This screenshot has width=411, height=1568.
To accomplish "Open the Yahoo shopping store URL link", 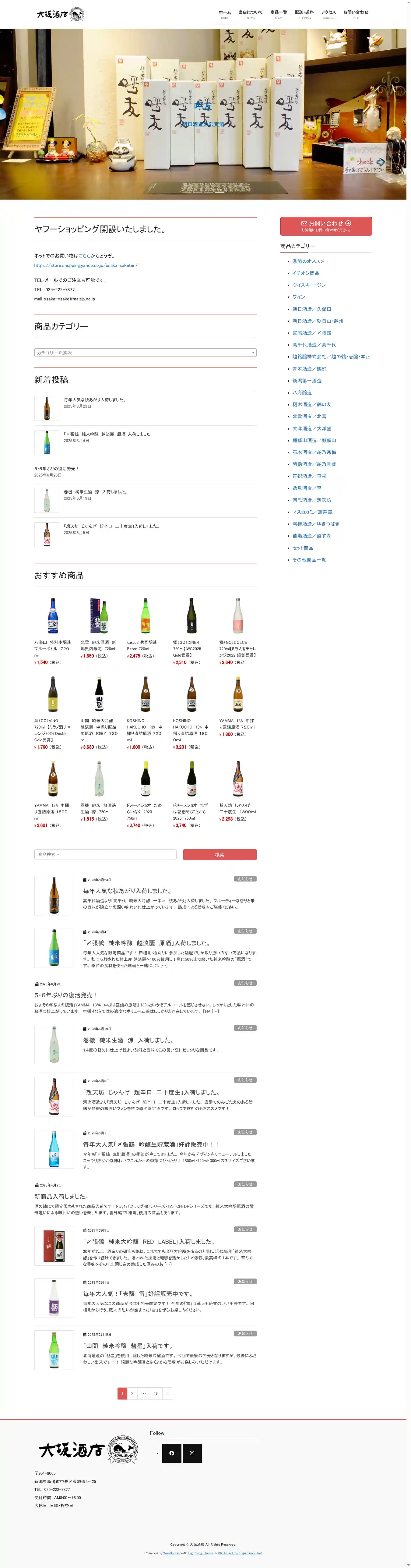I will 86,265.
